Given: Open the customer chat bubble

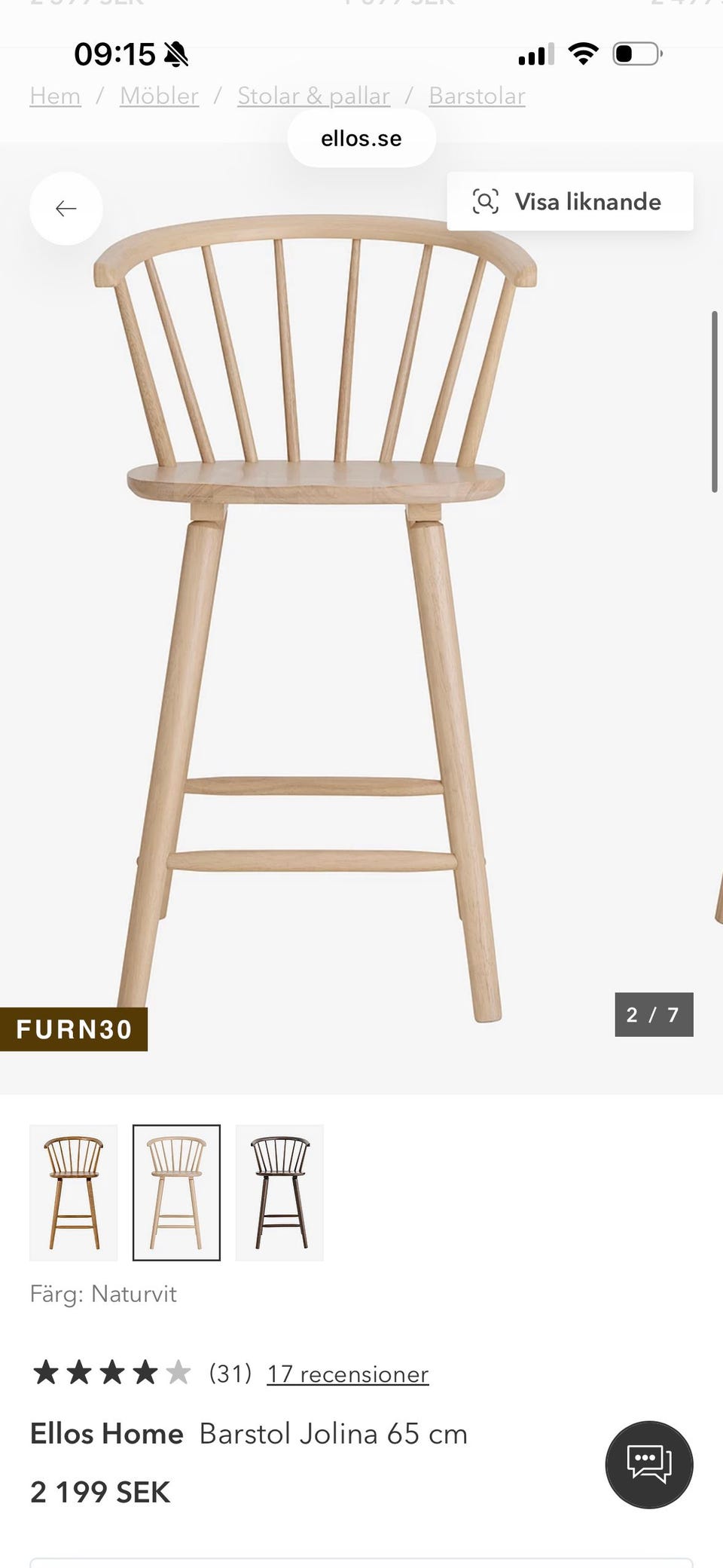Looking at the screenshot, I should tap(648, 1464).
